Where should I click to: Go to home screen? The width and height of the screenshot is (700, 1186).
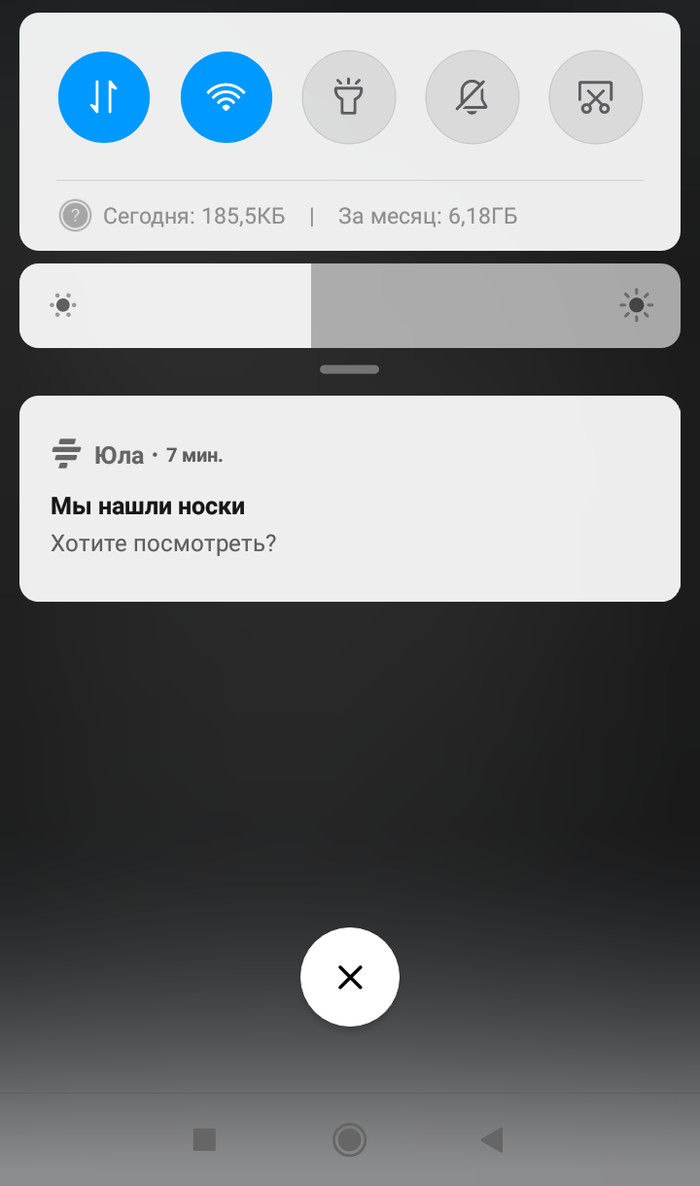click(x=349, y=1139)
